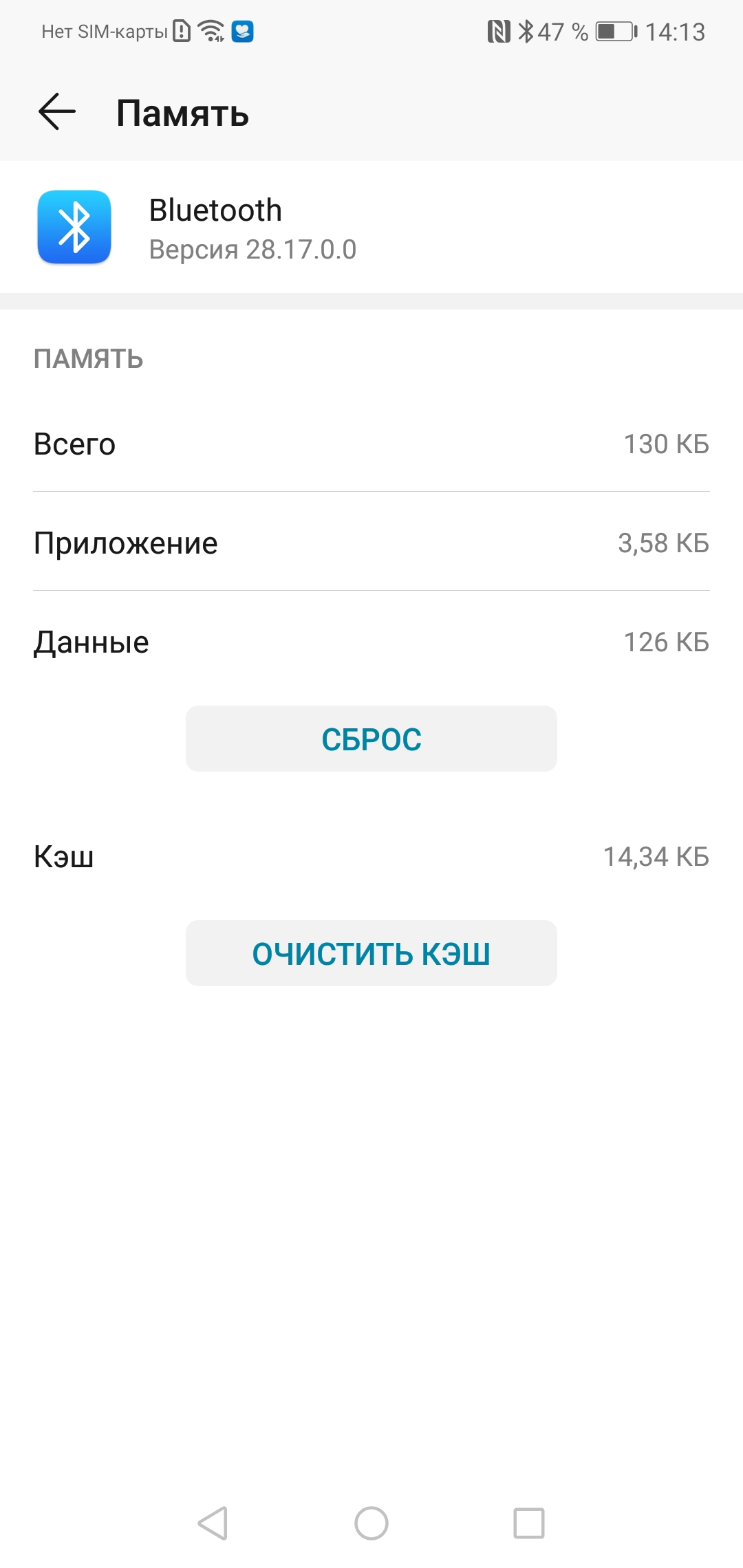Screen dimensions: 743x1568
Task: Tap the NFC status bar icon
Action: (499, 31)
